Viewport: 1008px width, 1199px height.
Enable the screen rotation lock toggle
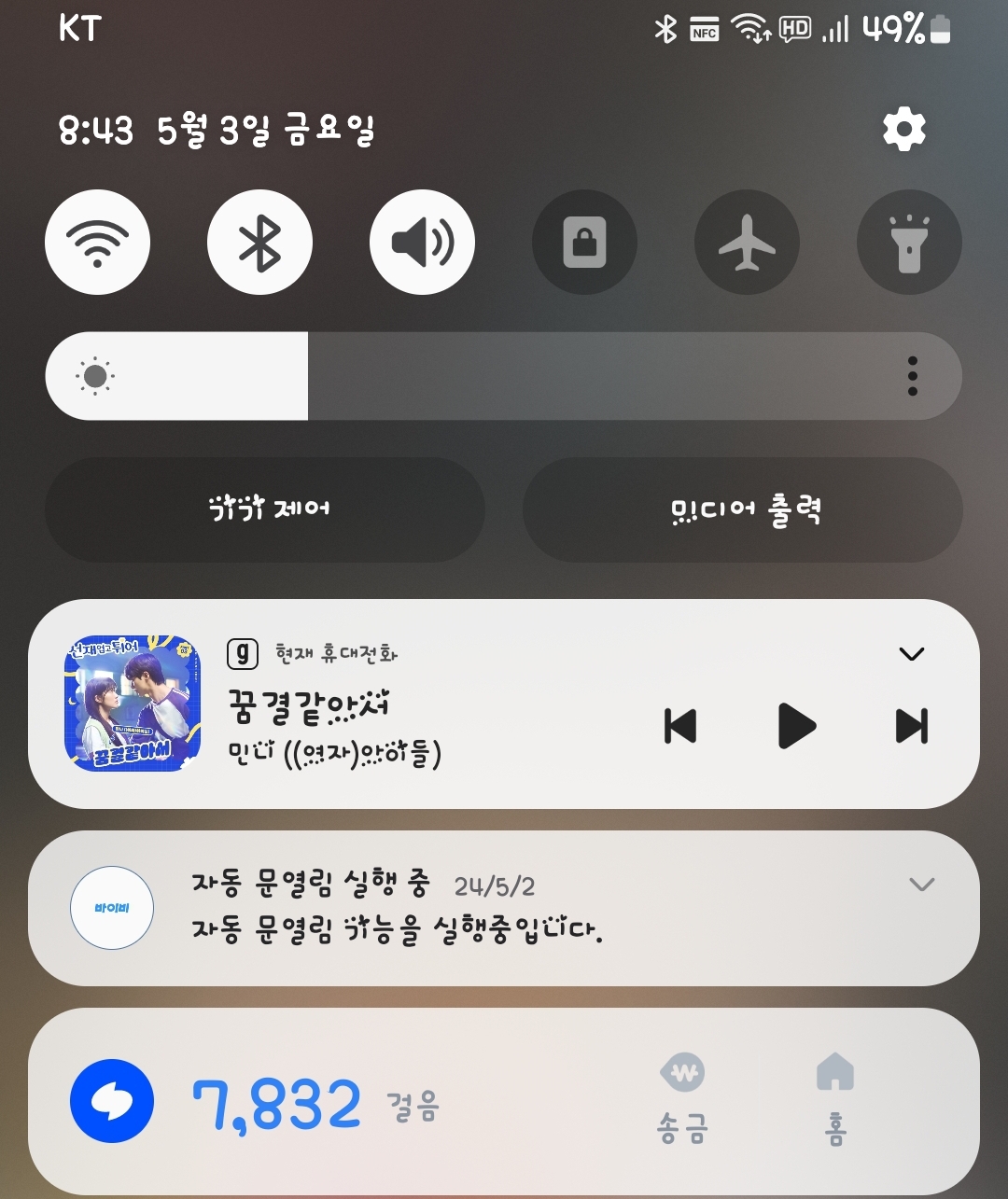coord(584,243)
